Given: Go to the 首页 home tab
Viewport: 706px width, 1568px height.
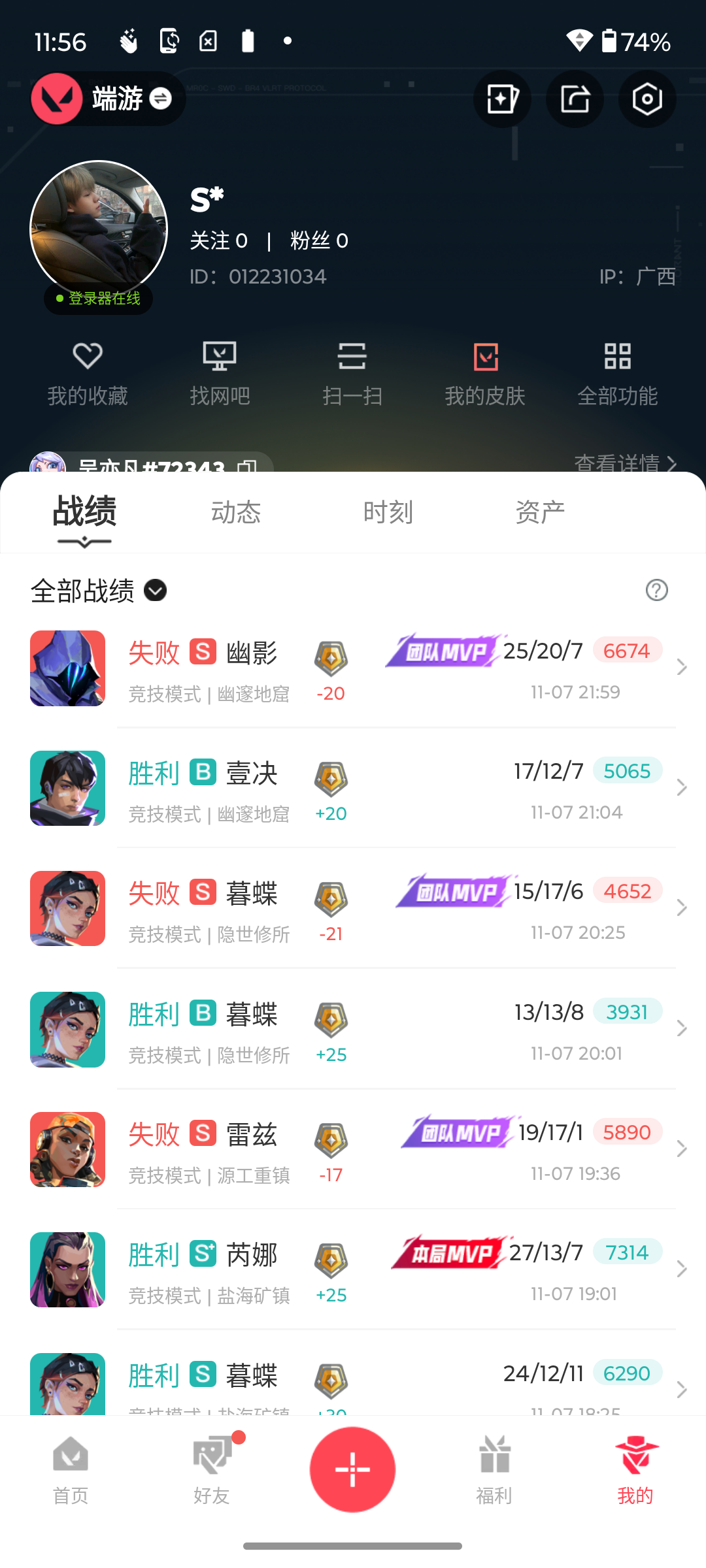Looking at the screenshot, I should click(71, 1470).
